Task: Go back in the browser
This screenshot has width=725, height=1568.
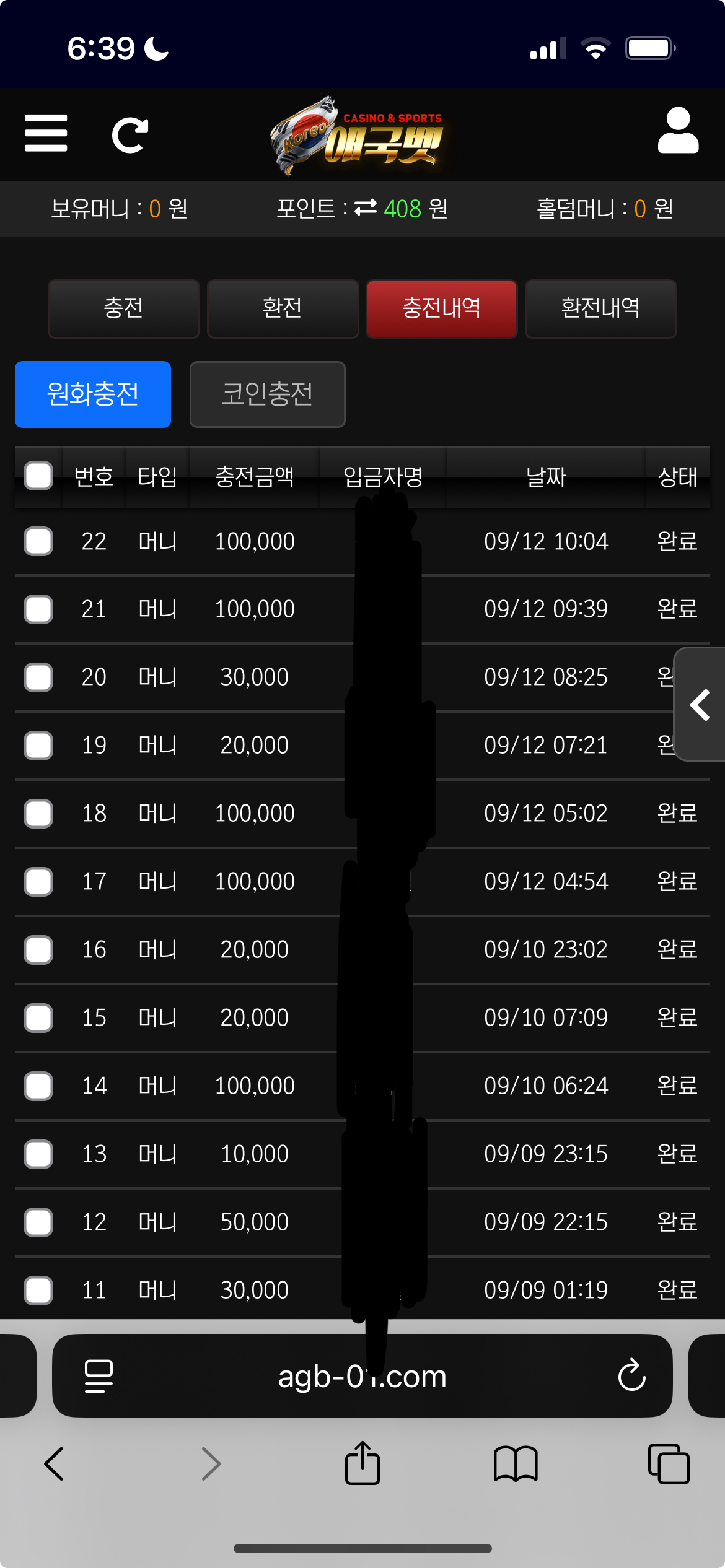Action: [x=55, y=1464]
